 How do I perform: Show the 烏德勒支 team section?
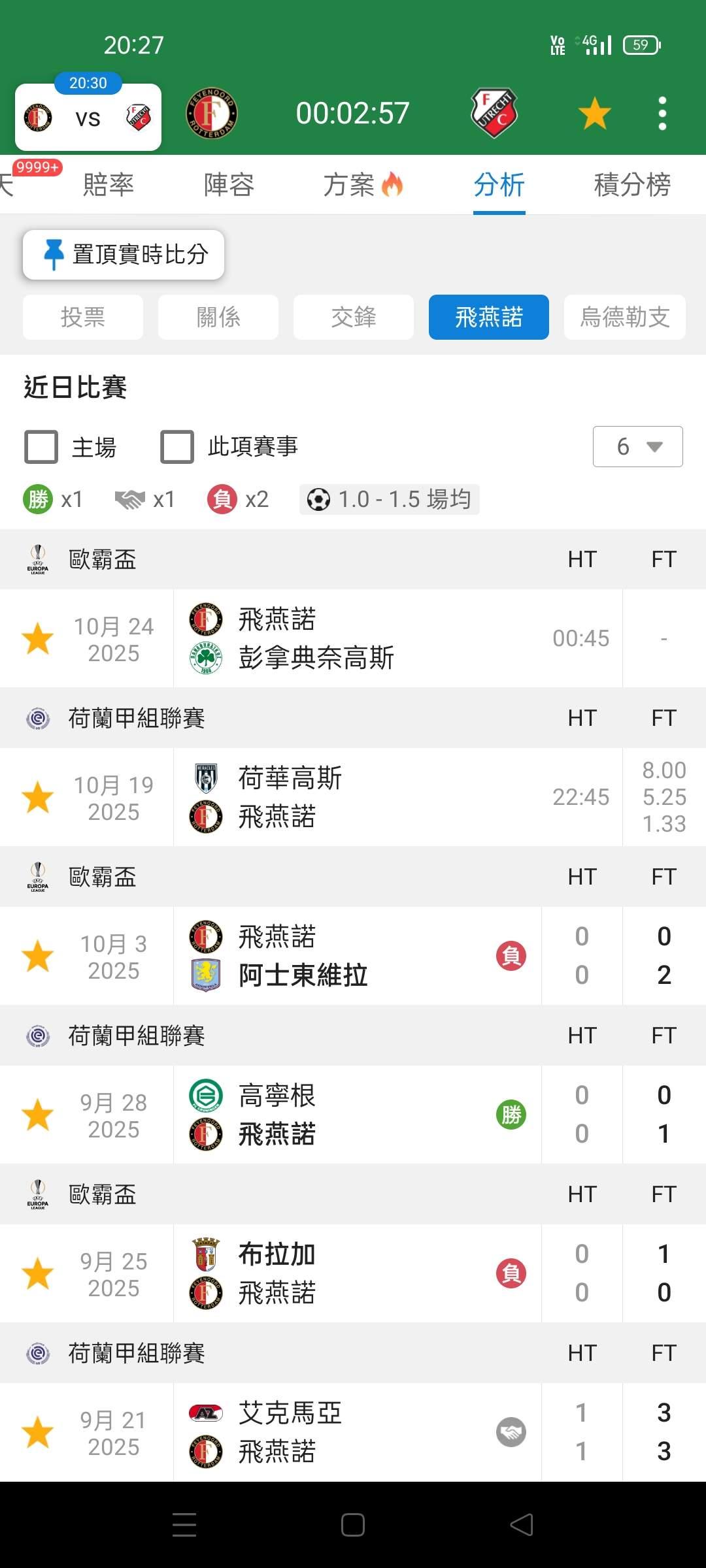click(624, 318)
